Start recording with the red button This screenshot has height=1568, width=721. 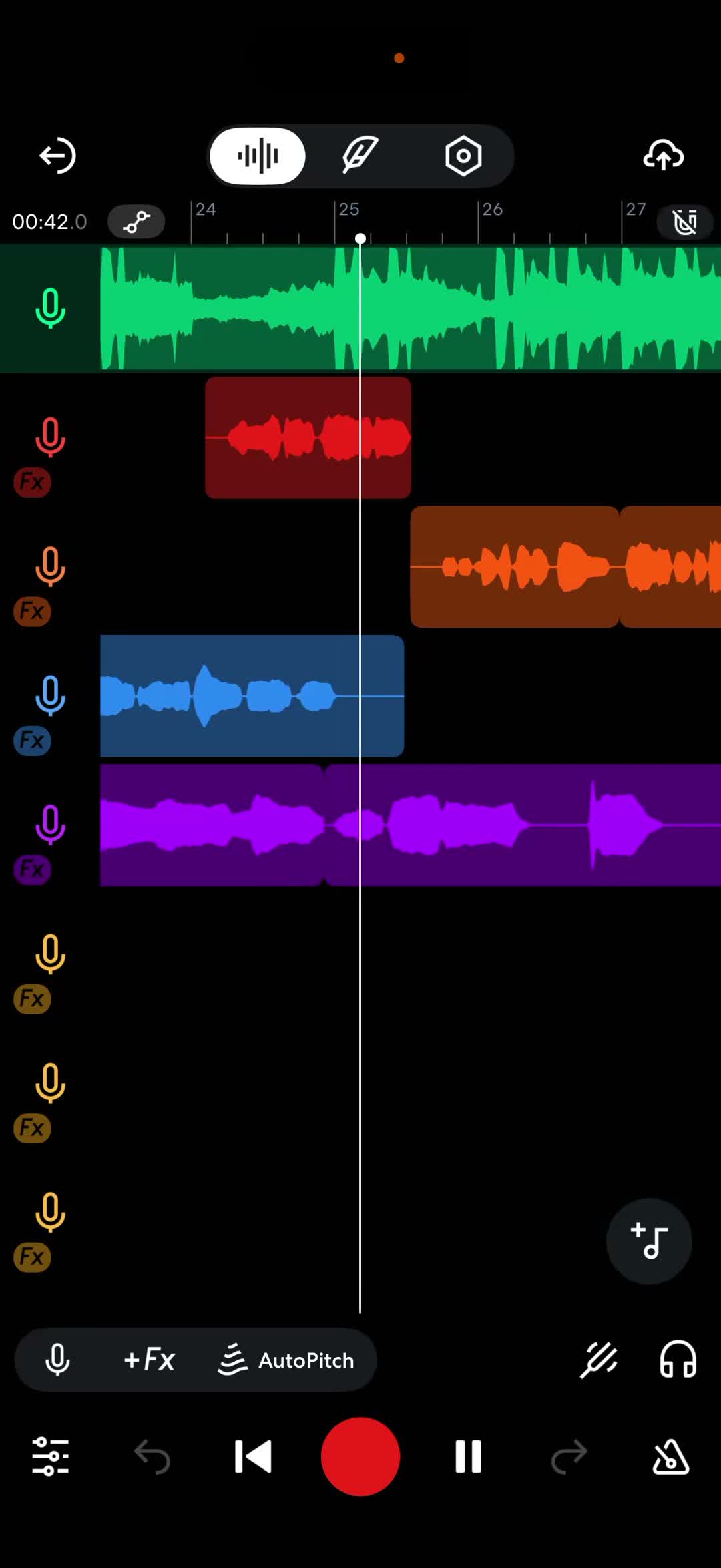360,1456
